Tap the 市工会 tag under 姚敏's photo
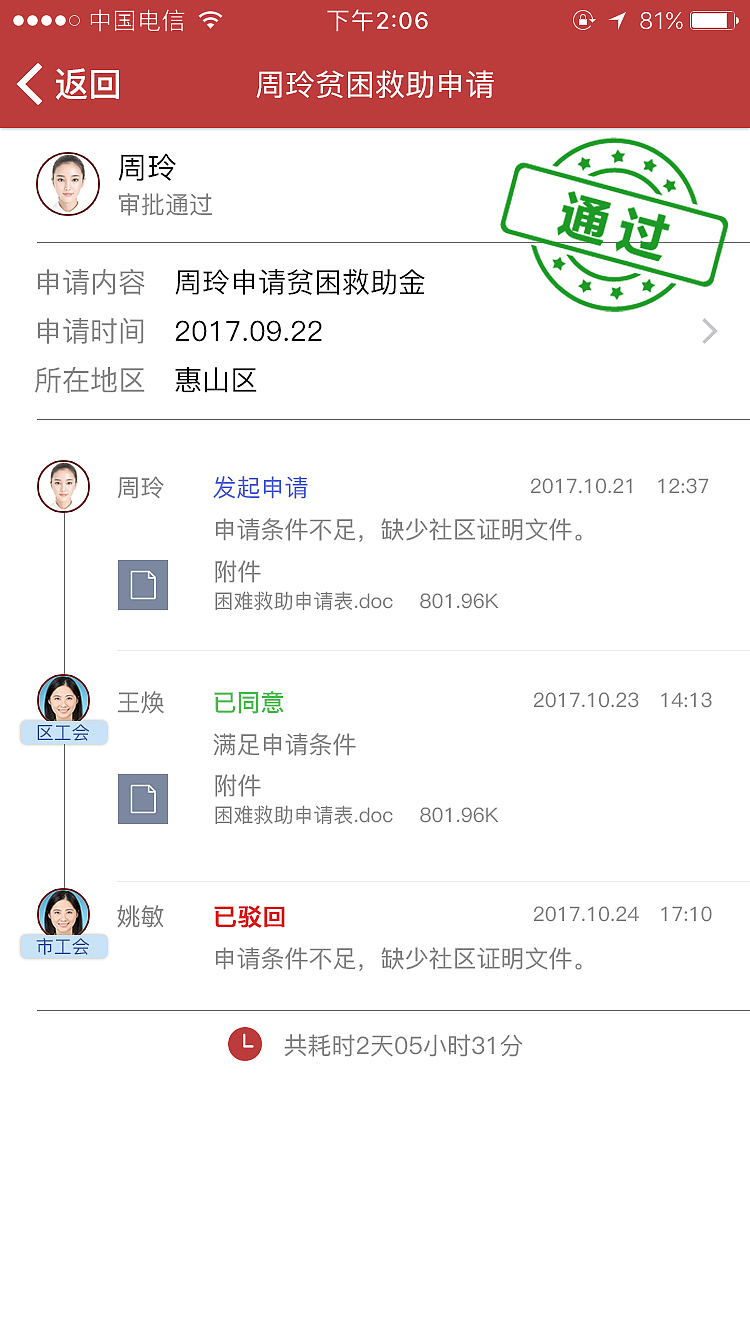 point(63,946)
